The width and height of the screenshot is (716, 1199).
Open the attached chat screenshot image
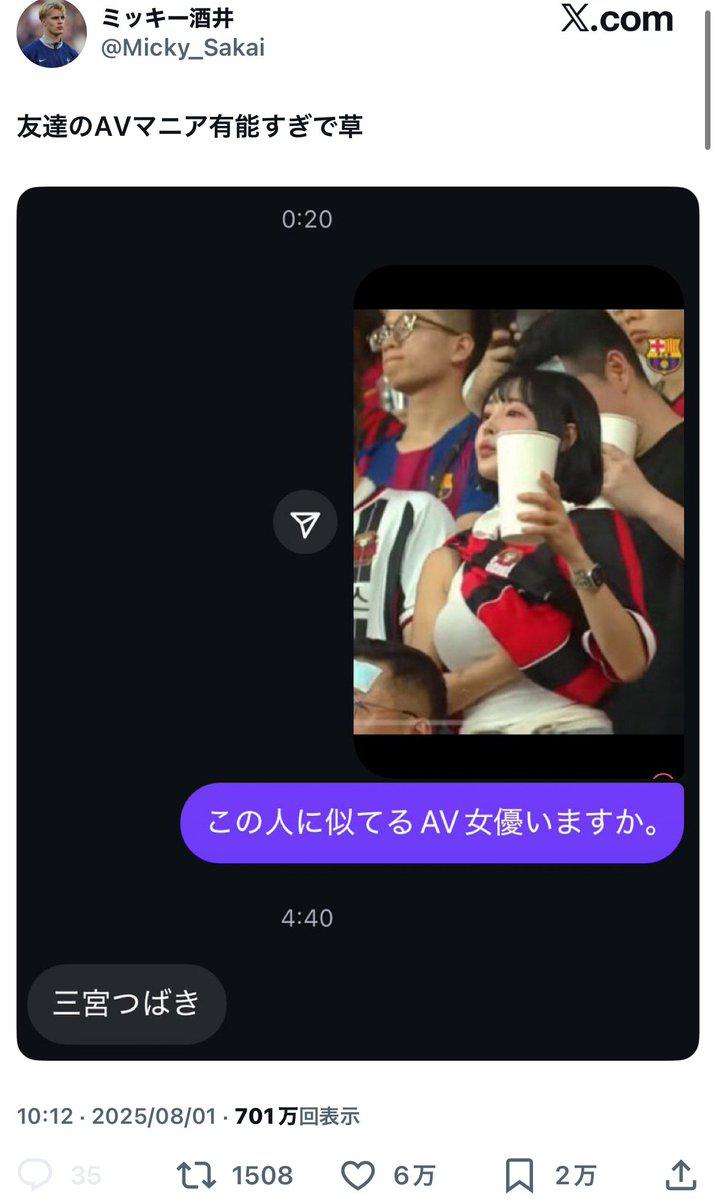click(x=357, y=622)
